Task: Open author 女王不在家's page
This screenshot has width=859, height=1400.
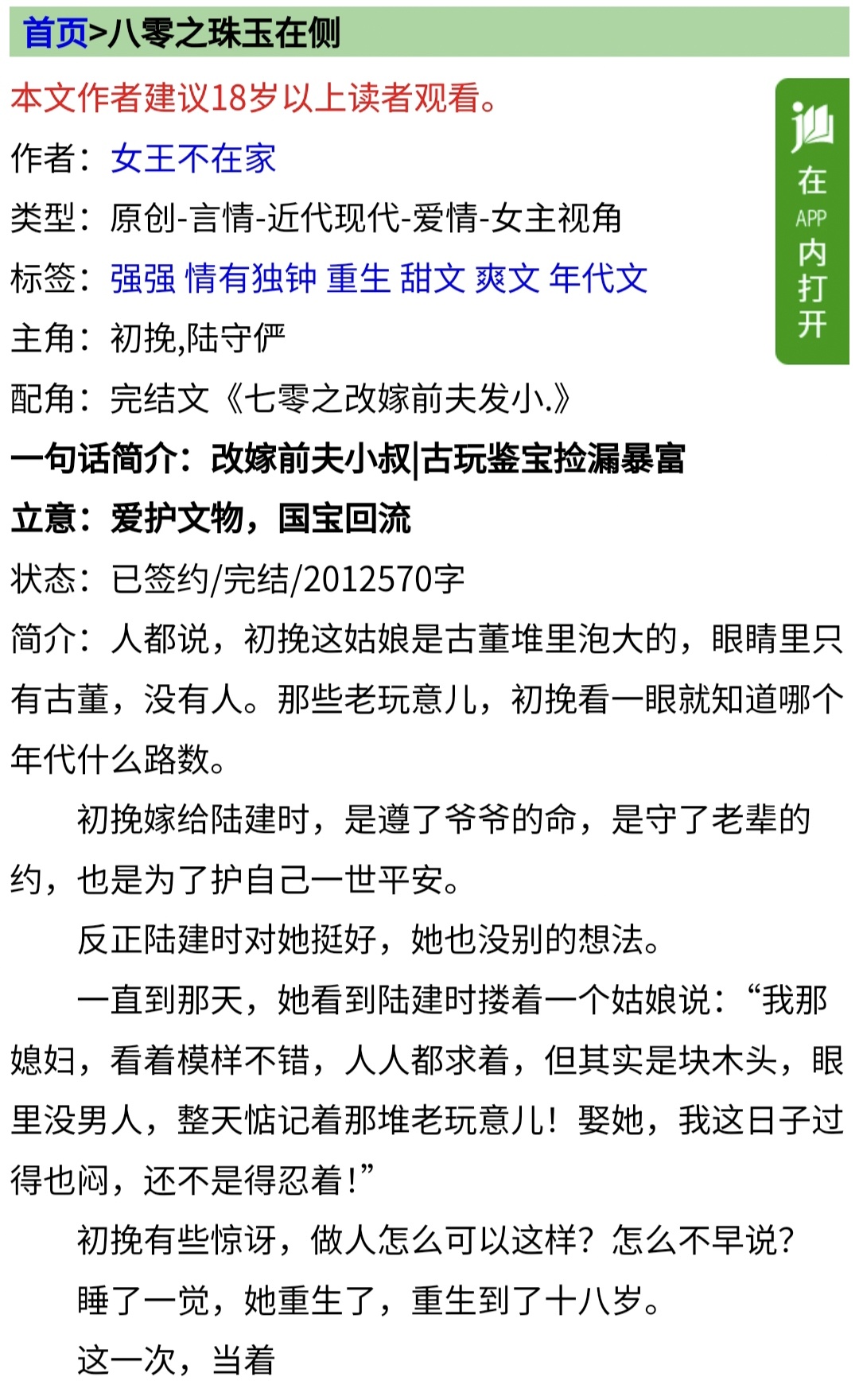Action: [193, 158]
